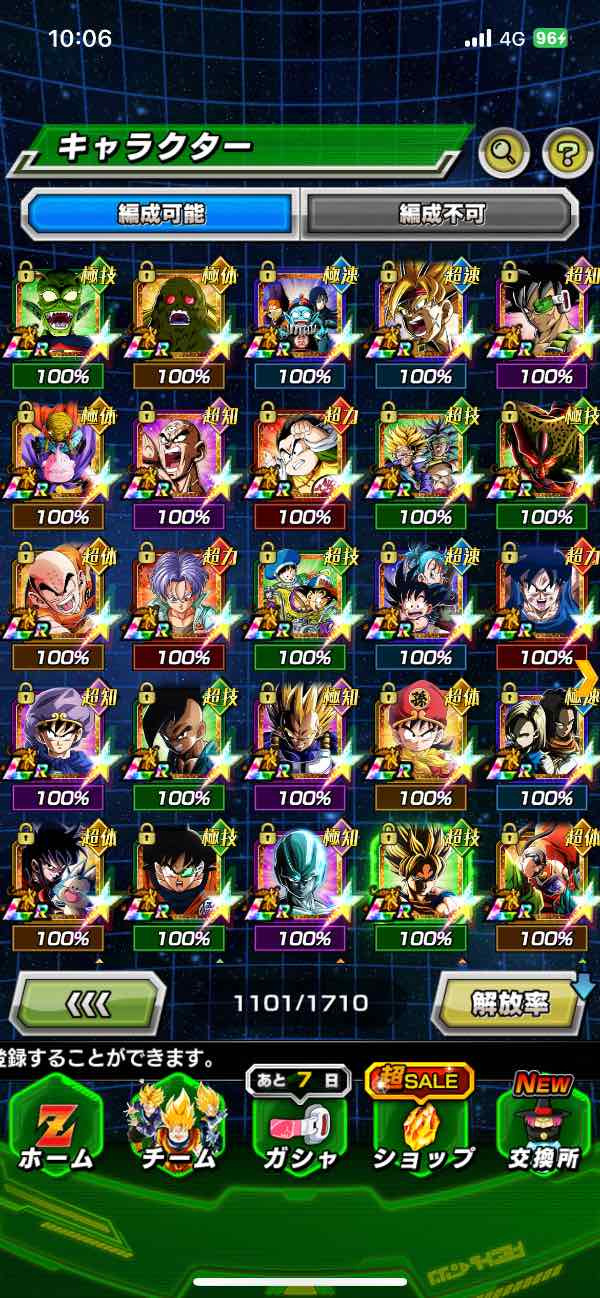Screen dimensions: 600x1298
Task: Open the help question mark
Action: point(567,152)
